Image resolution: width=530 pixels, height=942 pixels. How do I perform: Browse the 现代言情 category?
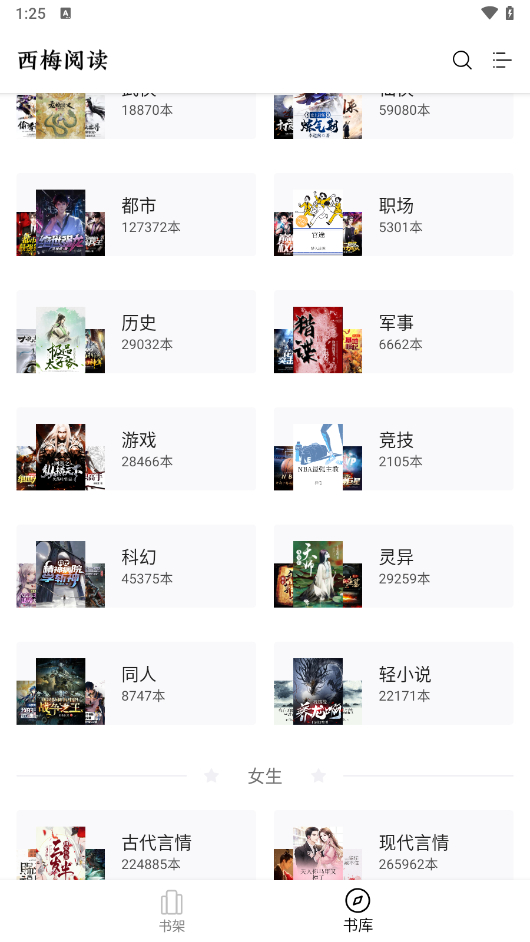pyautogui.click(x=394, y=845)
